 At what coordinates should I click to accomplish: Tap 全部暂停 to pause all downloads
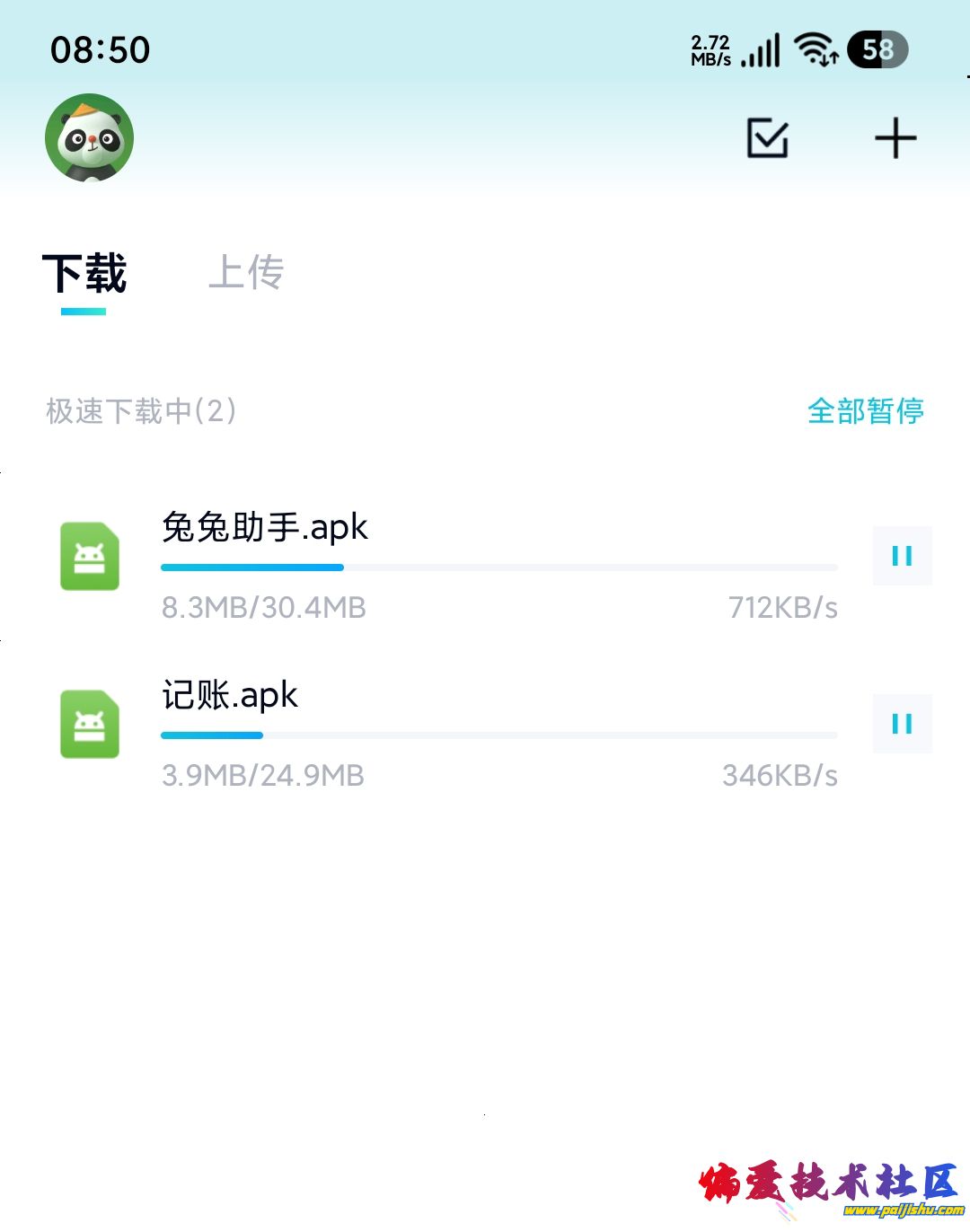[x=865, y=411]
